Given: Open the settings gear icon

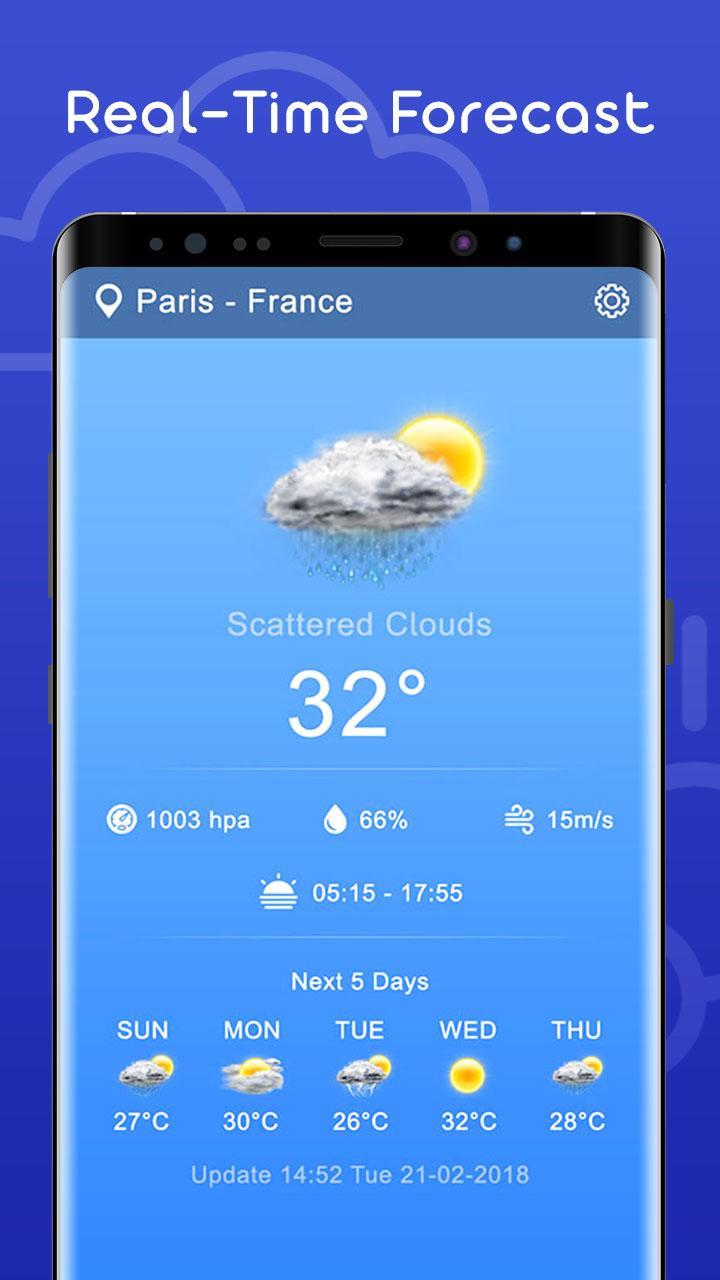Looking at the screenshot, I should click(x=612, y=298).
